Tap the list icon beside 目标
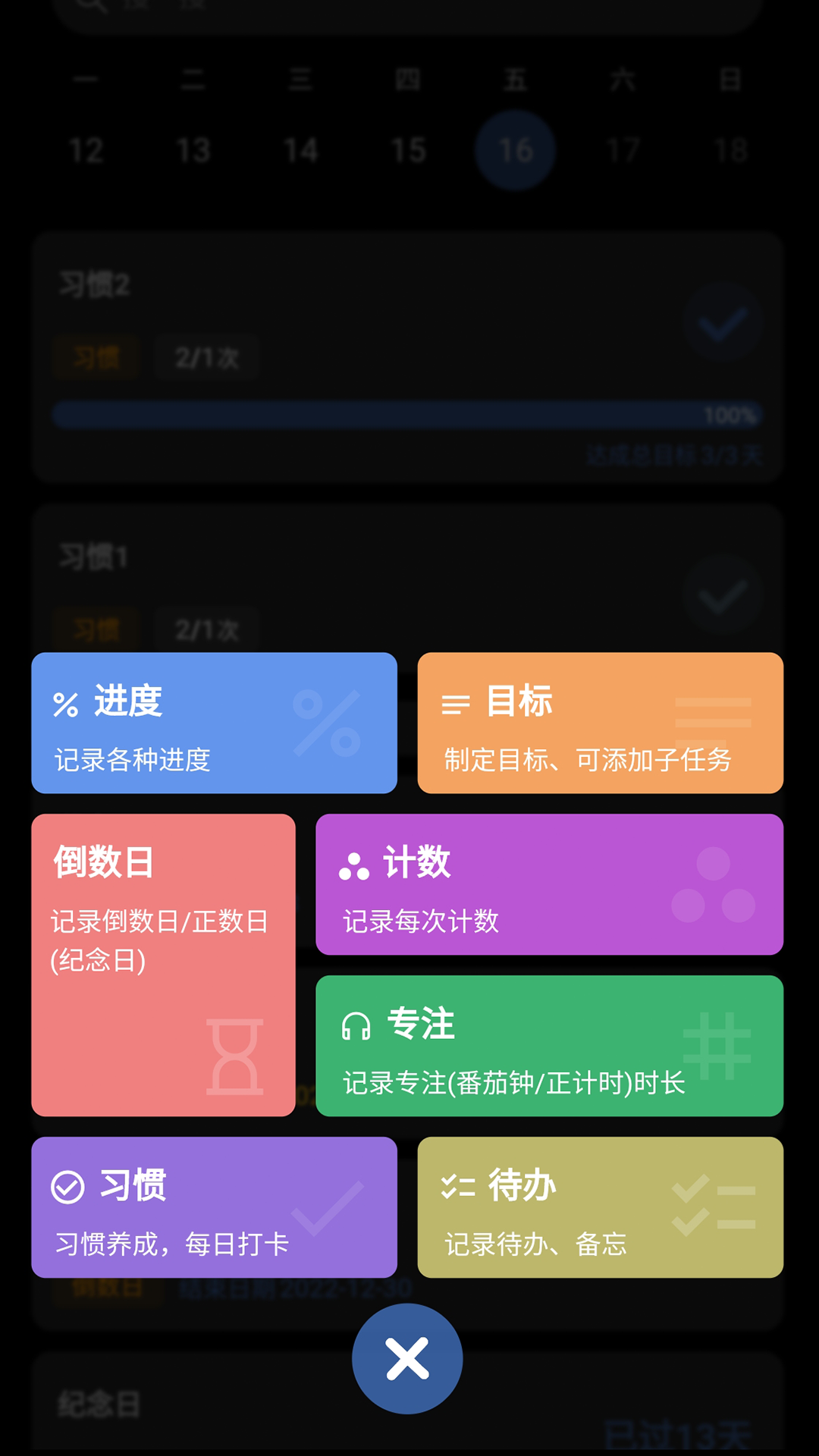This screenshot has width=819, height=1456. click(x=455, y=703)
